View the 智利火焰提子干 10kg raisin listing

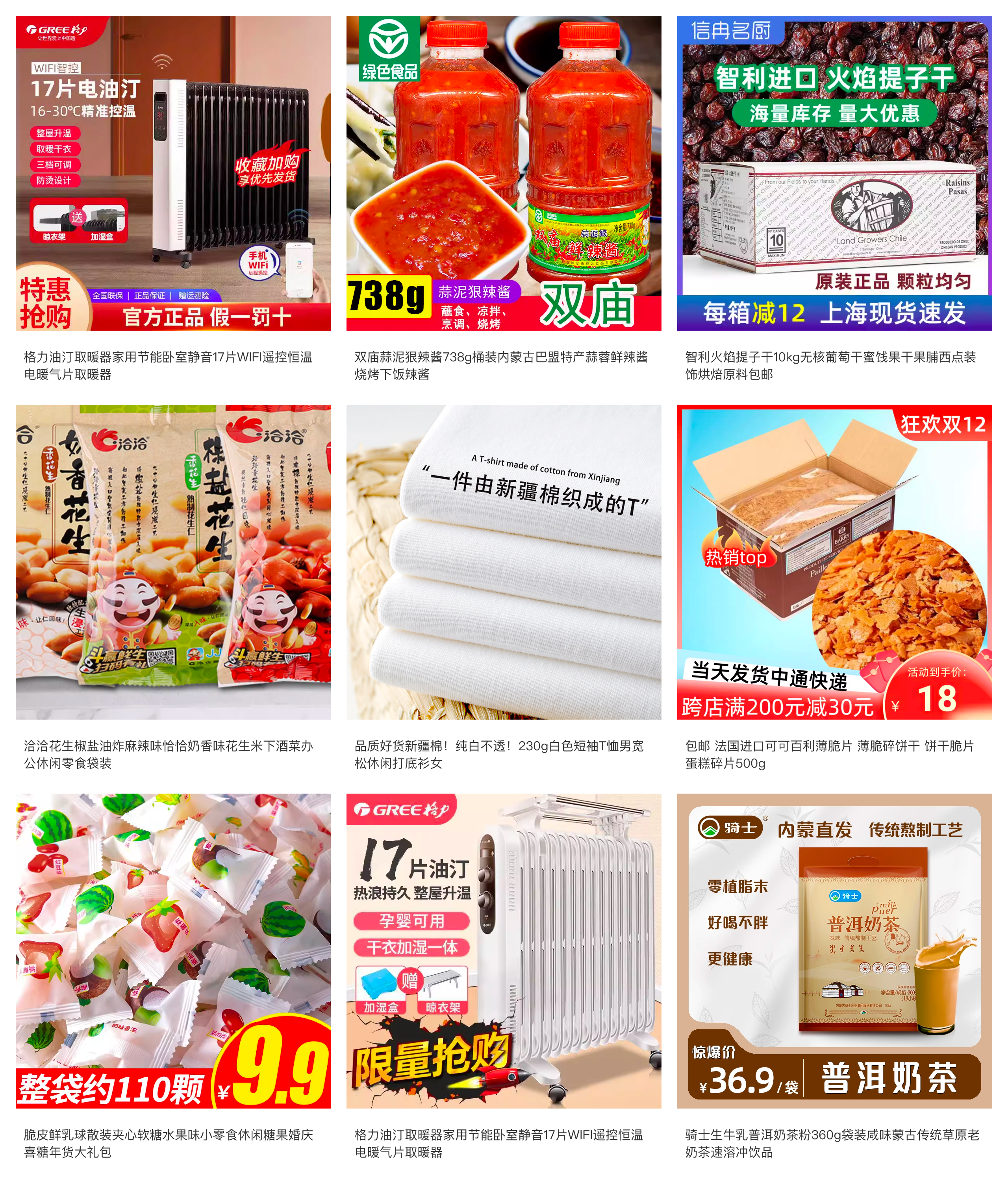pyautogui.click(x=834, y=173)
